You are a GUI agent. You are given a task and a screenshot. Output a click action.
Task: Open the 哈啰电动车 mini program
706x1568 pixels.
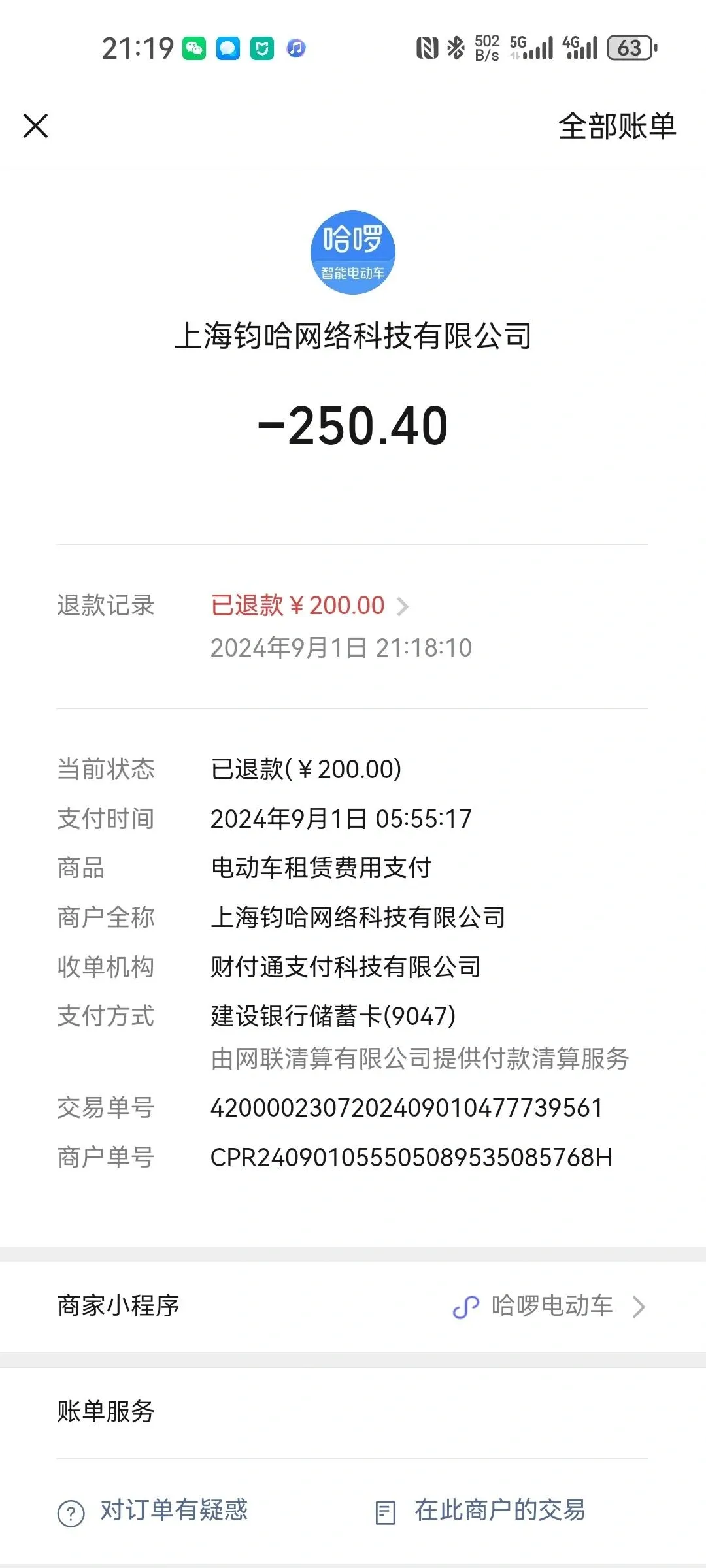549,1306
